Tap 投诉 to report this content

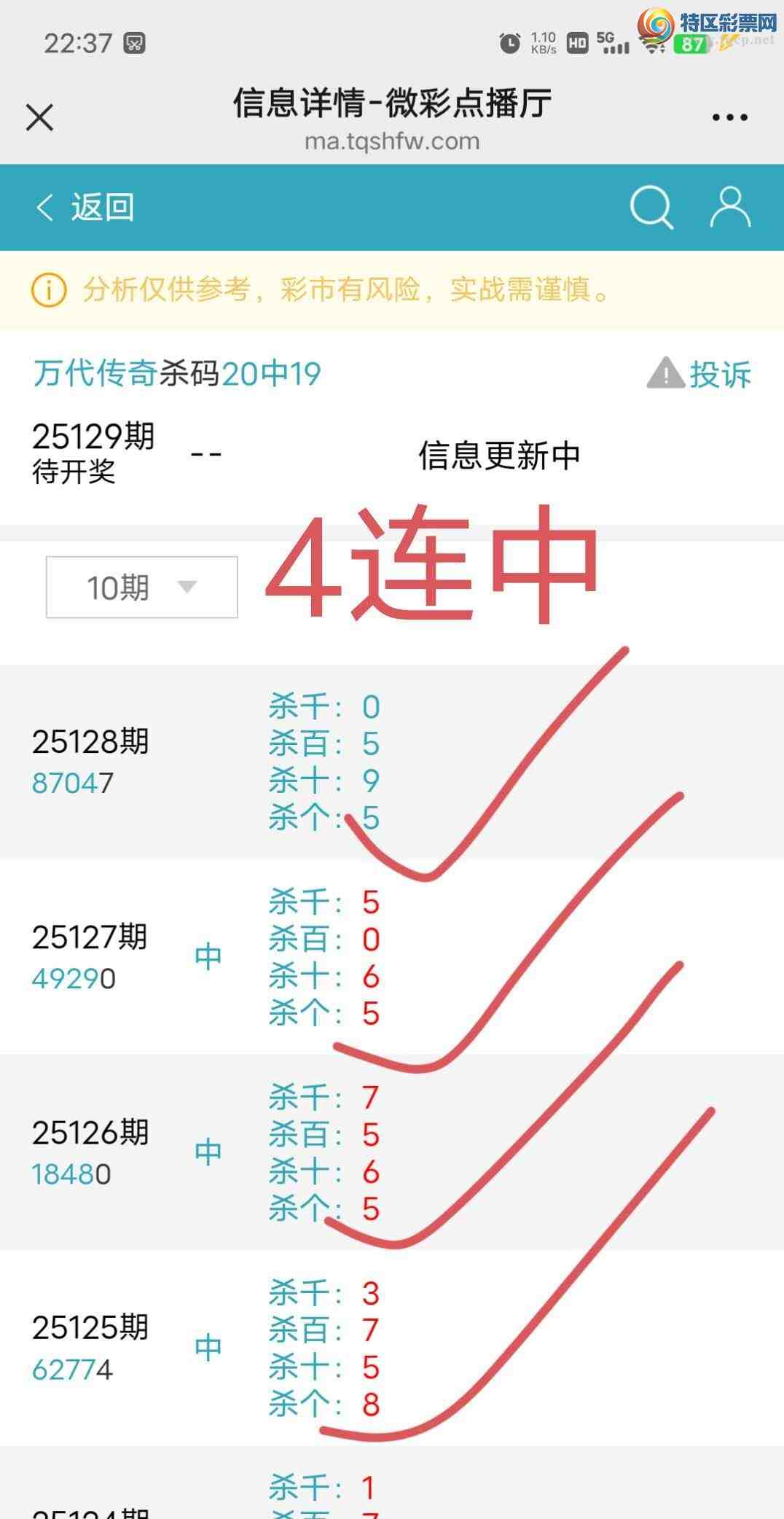[700, 375]
